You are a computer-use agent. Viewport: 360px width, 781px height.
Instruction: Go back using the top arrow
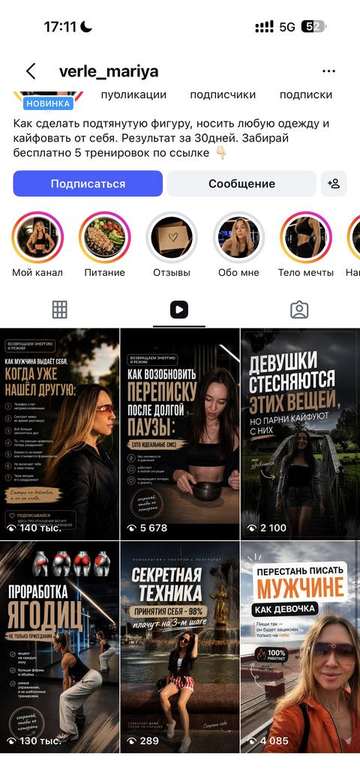point(31,71)
